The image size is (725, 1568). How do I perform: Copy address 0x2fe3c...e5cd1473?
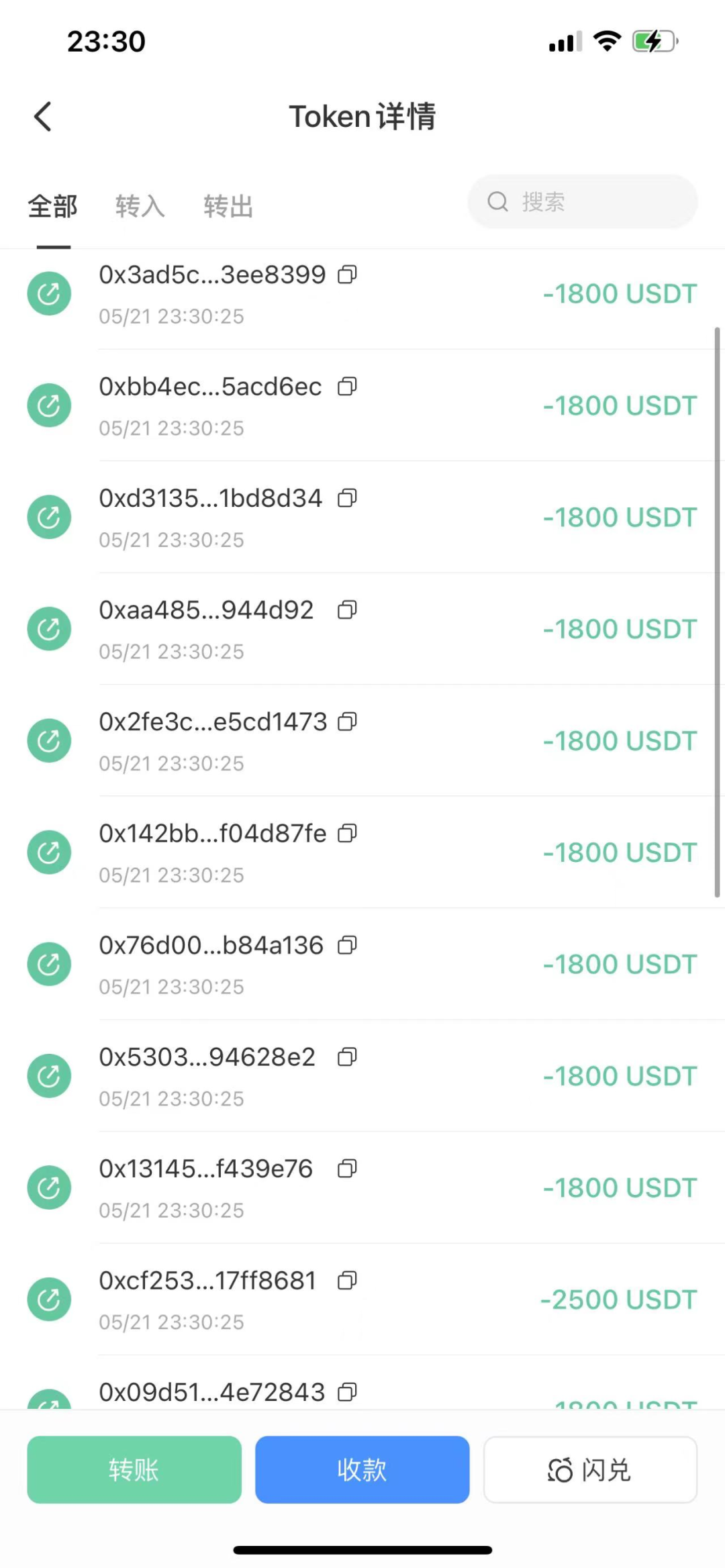coord(347,722)
